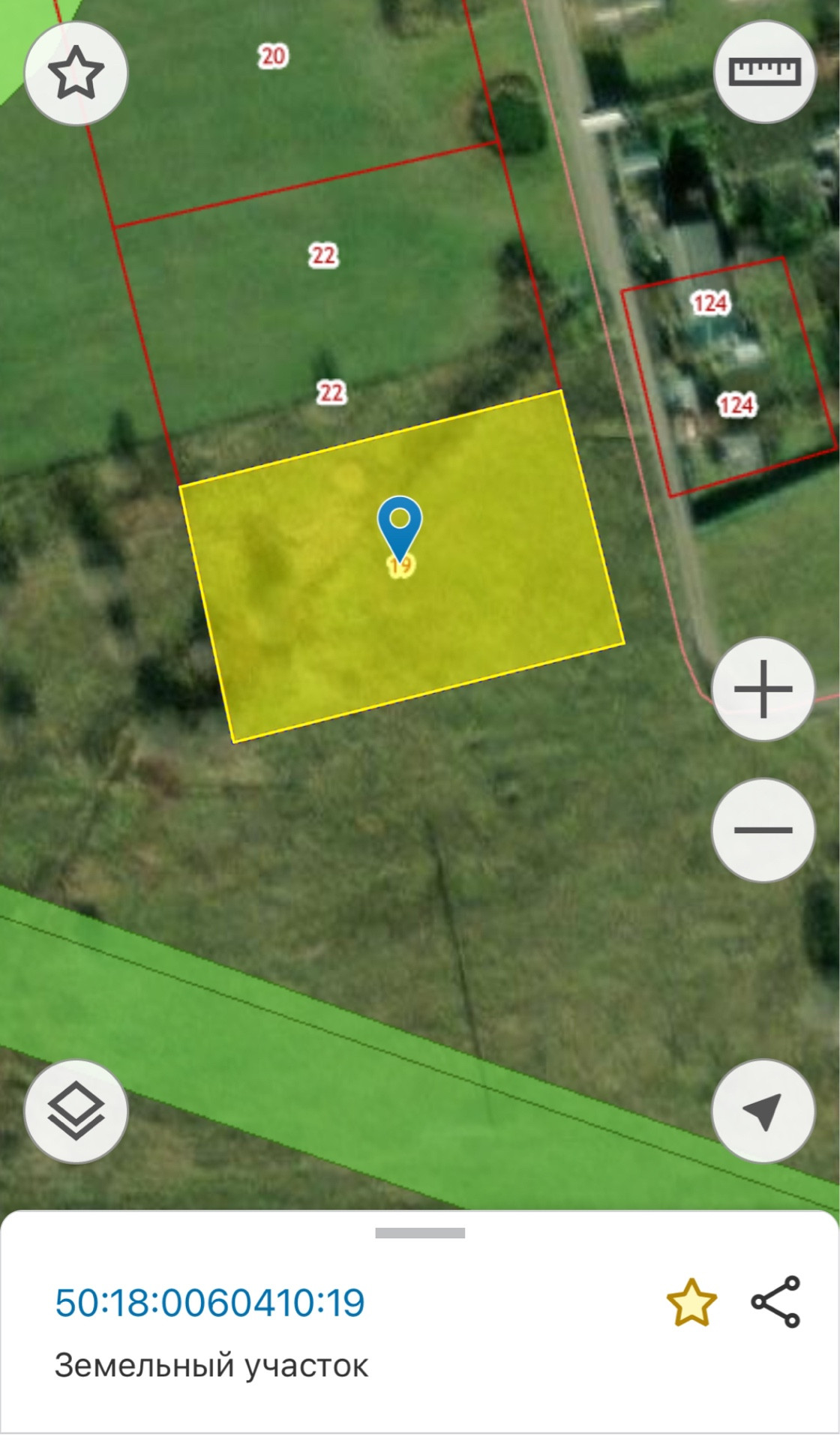
Task: Expand the bottom sheet handle
Action: 420,1233
